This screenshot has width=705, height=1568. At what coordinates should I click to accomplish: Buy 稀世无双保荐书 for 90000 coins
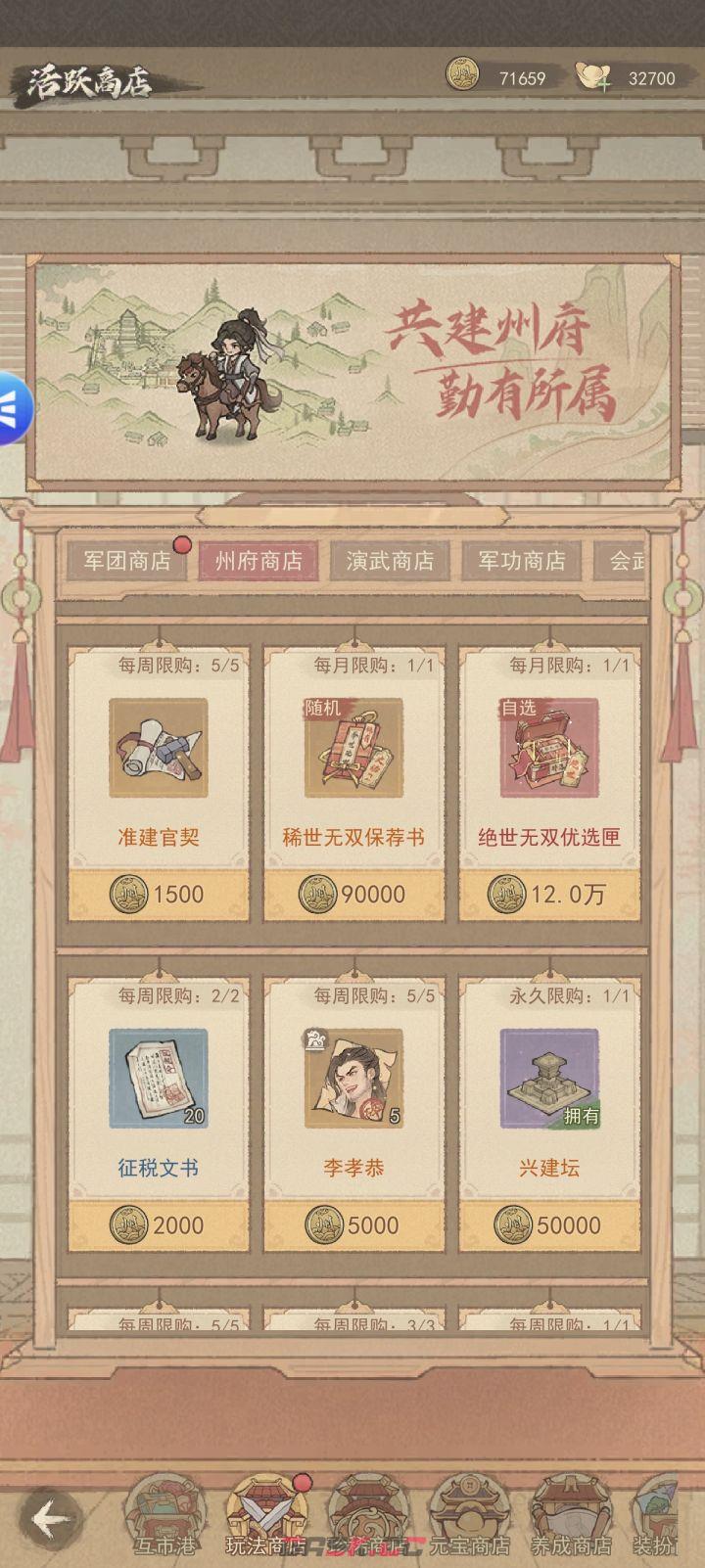[x=354, y=894]
